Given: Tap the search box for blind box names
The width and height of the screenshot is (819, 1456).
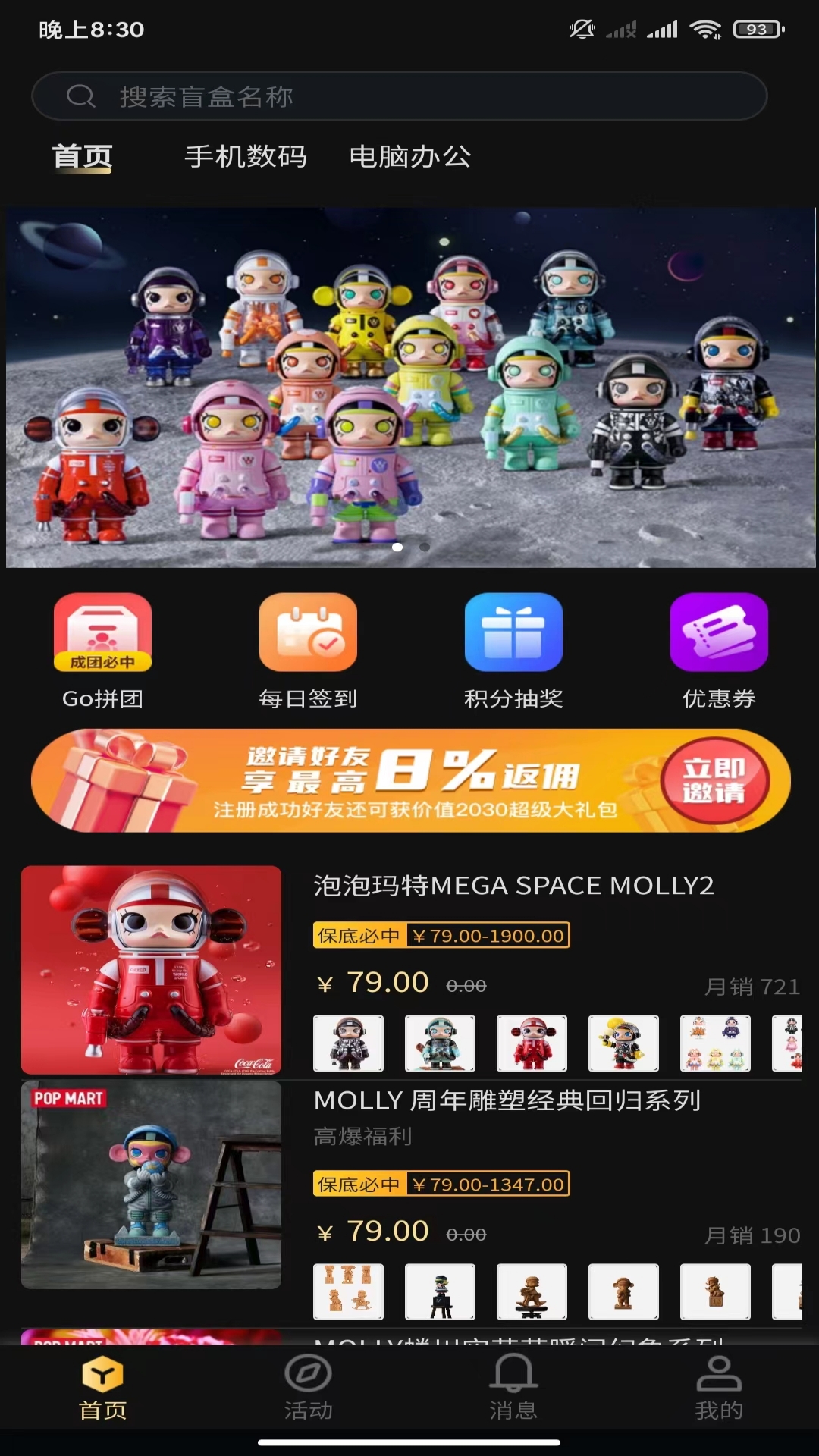Looking at the screenshot, I should click(400, 96).
